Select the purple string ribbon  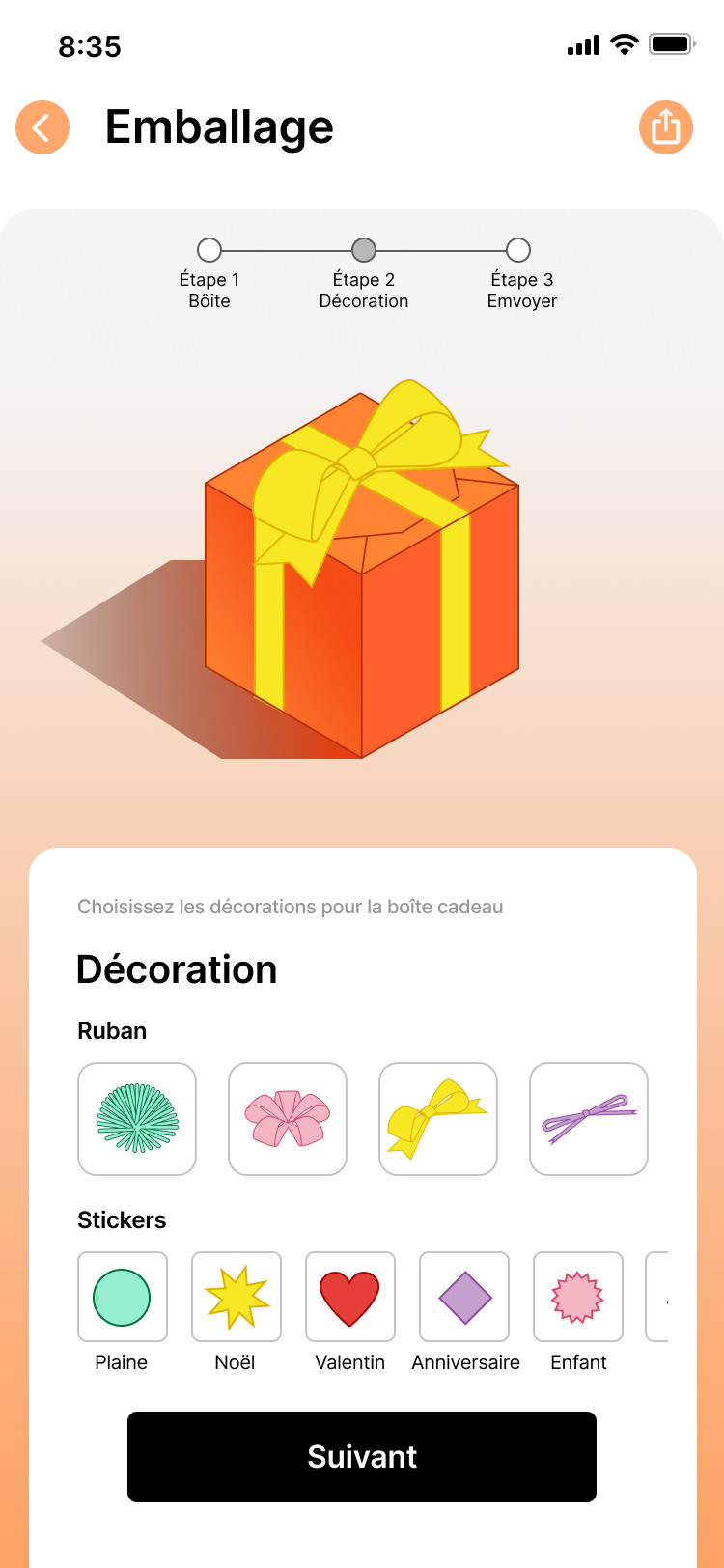[x=589, y=1119]
